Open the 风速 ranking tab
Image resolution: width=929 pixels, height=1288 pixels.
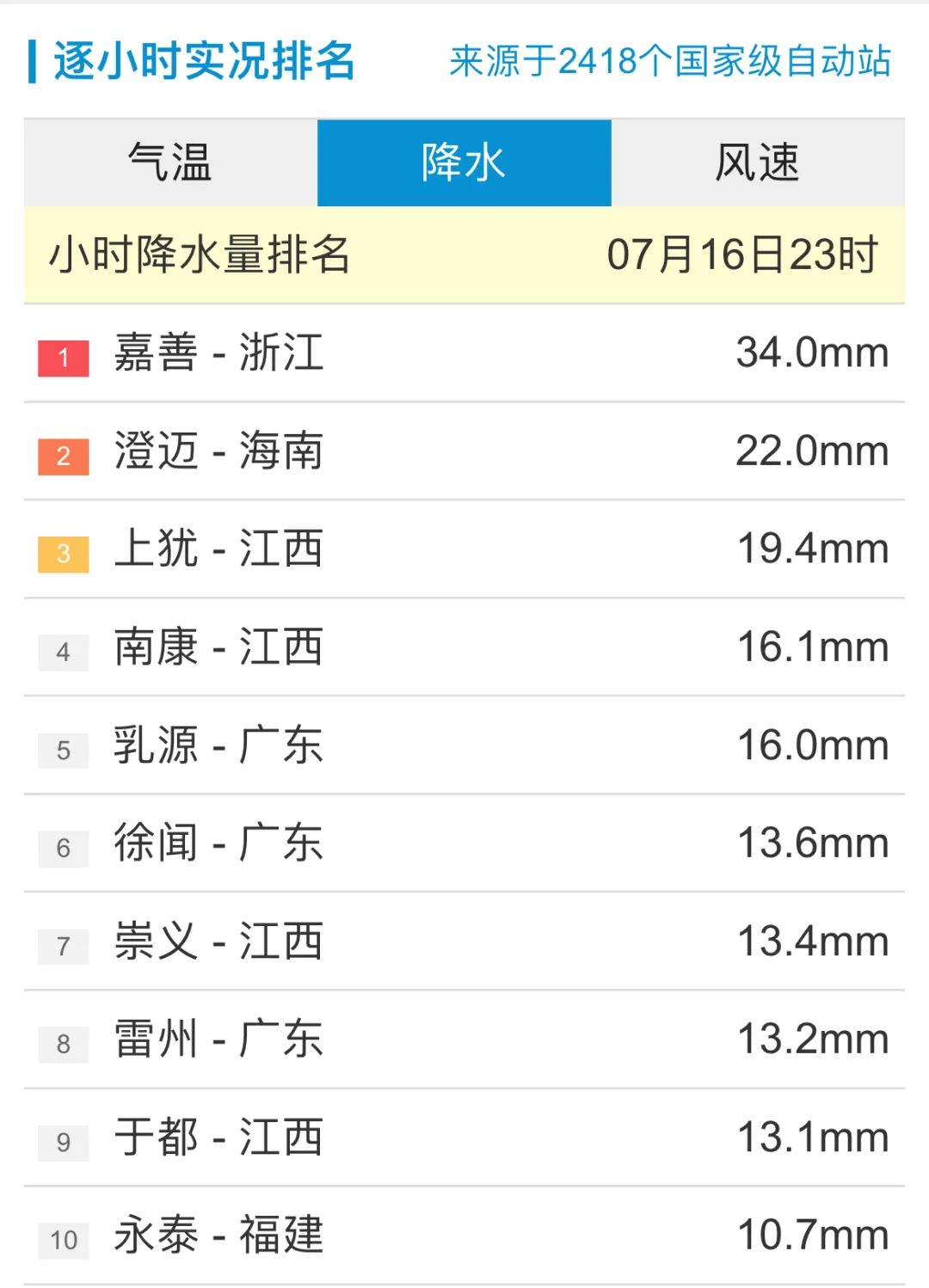point(757,163)
